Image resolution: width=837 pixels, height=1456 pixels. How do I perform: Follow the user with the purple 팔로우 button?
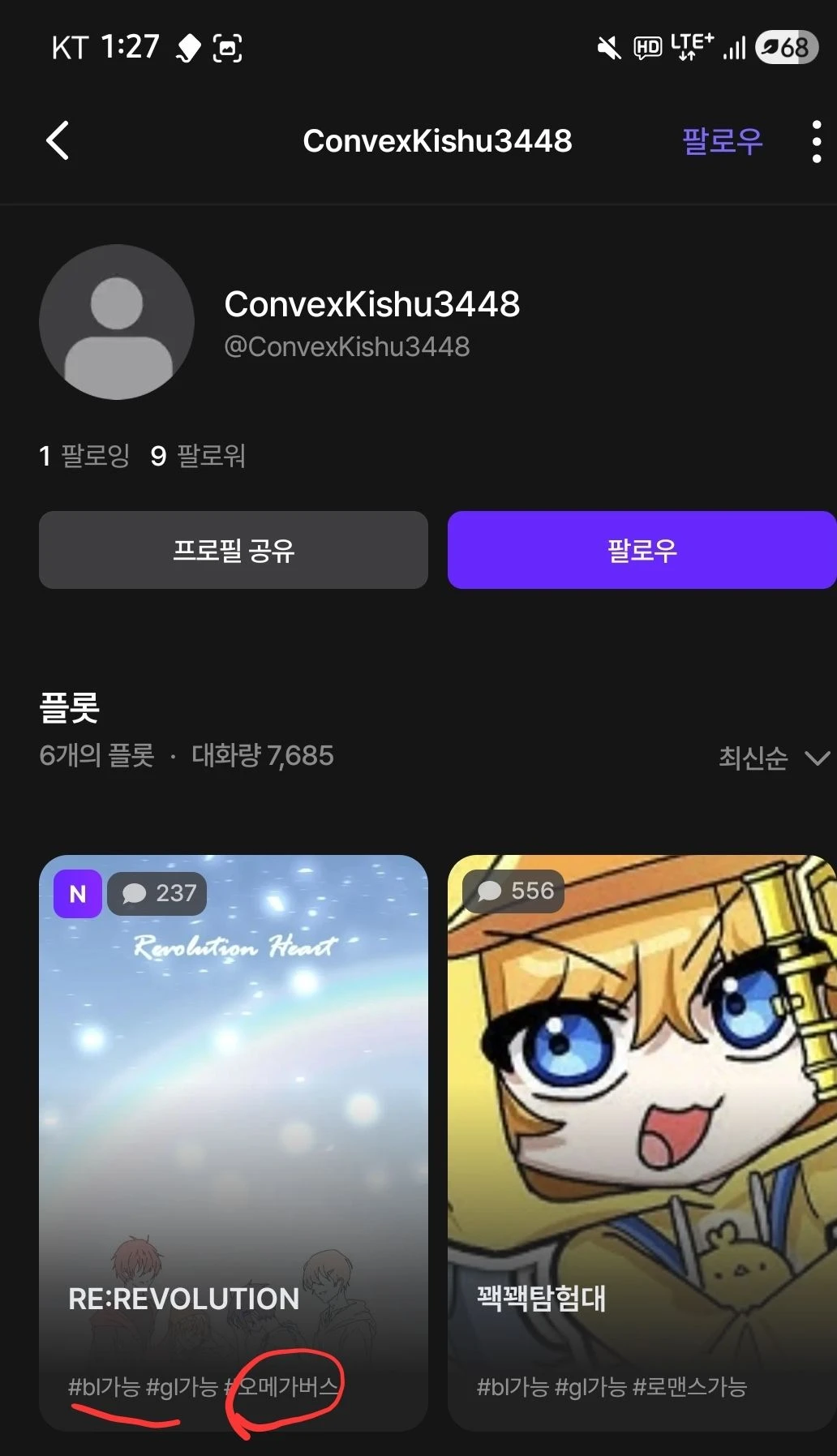(642, 550)
